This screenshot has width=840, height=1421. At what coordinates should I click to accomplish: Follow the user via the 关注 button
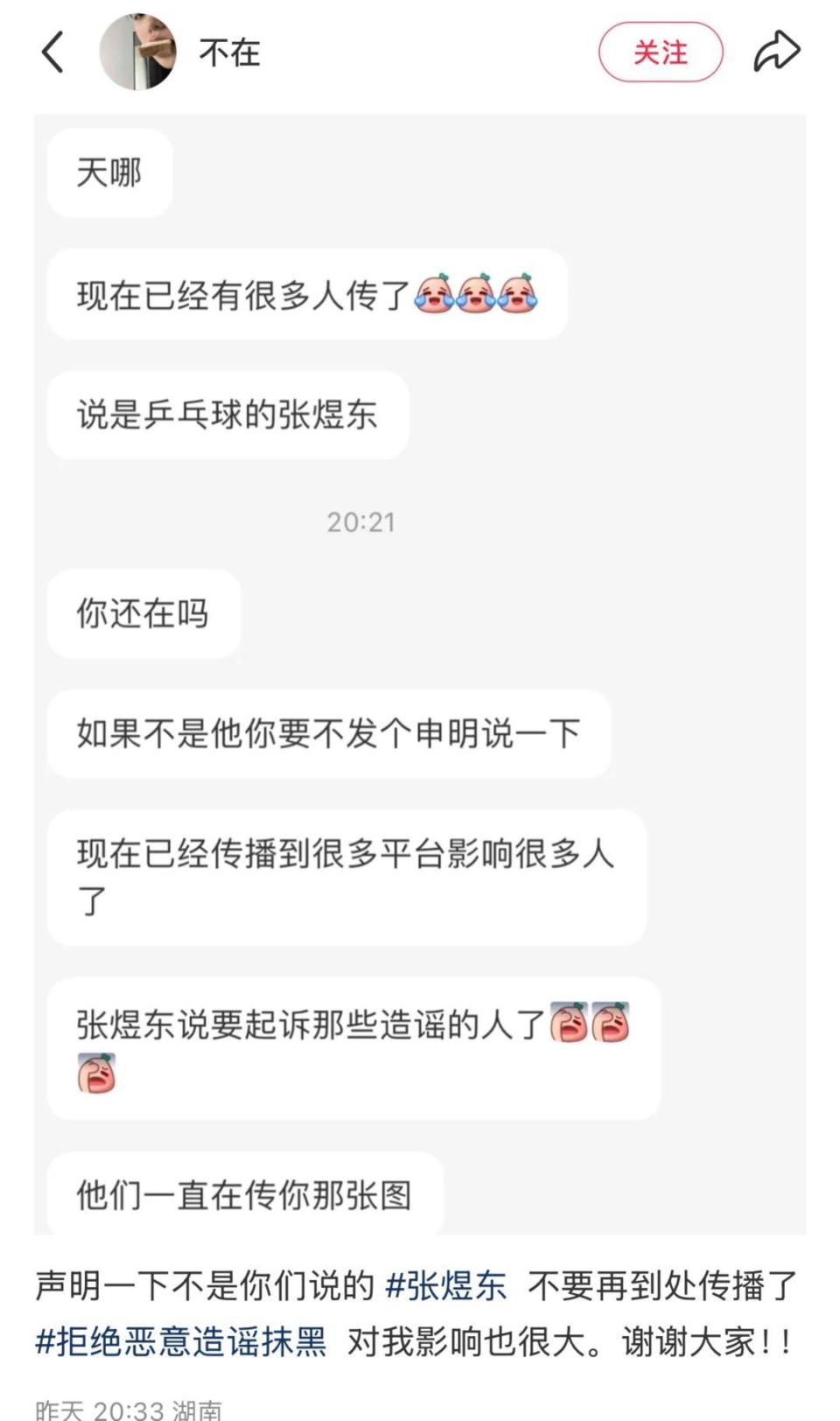661,52
